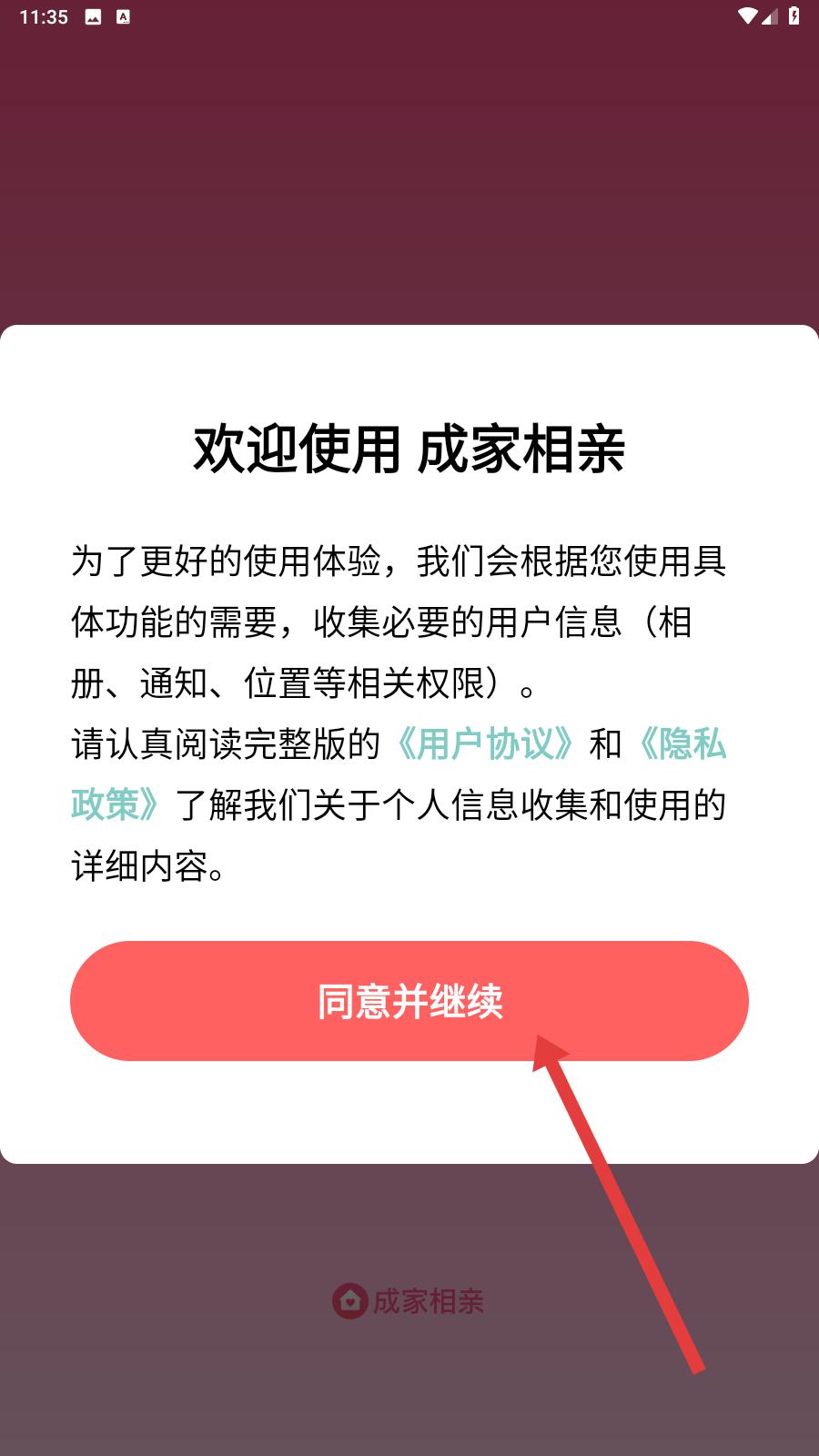Open the 《用户协议》 link

[x=485, y=744]
